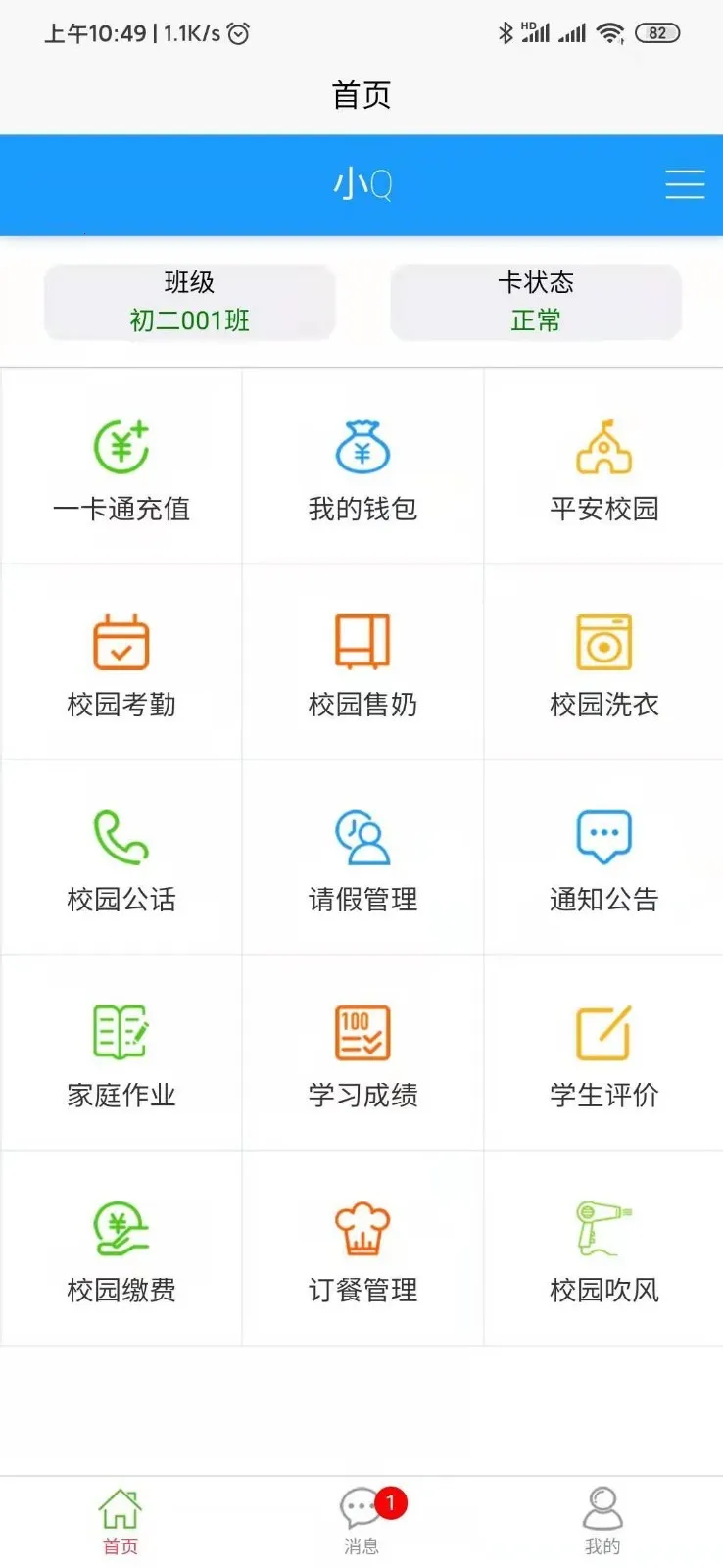
Task: View 通知公告 notices
Action: point(602,856)
